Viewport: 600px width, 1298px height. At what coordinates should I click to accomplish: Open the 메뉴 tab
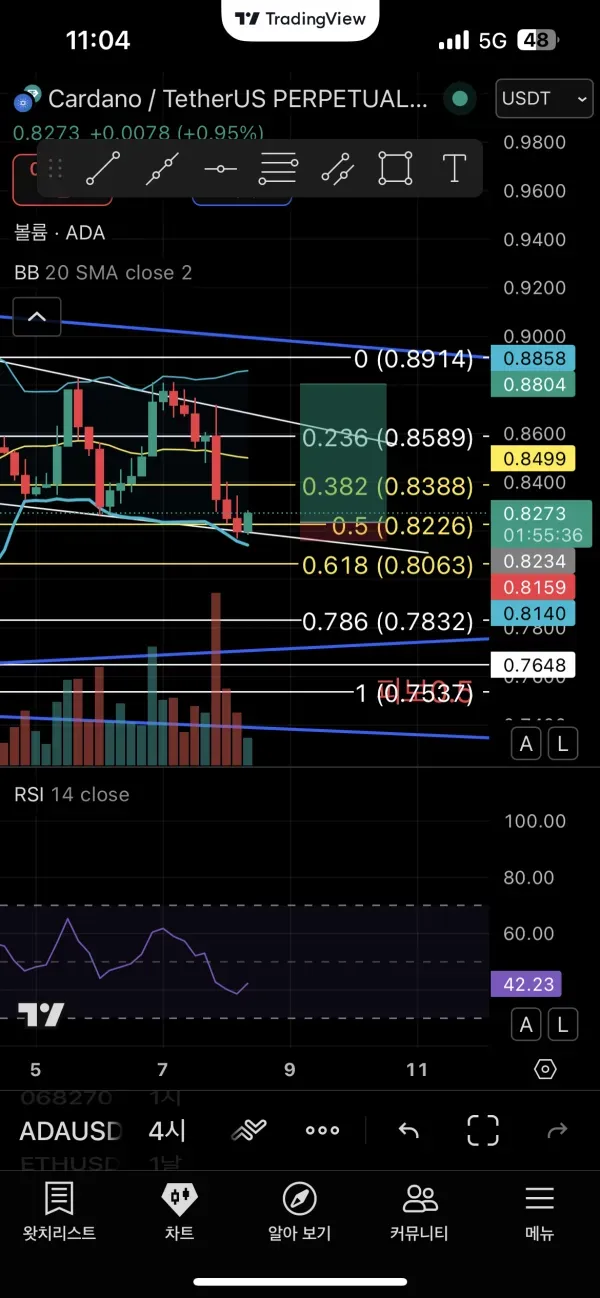[x=539, y=1211]
